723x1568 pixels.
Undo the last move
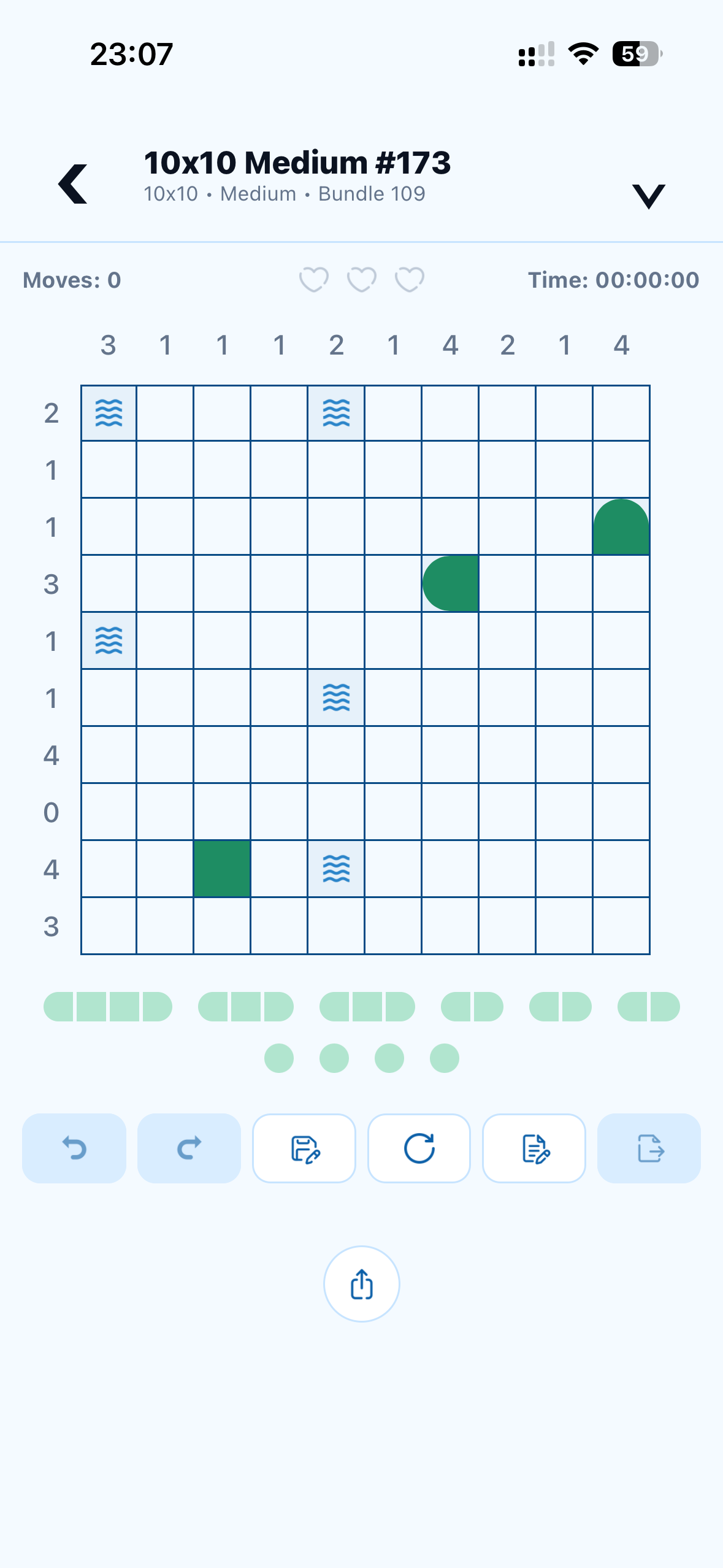[74, 1147]
